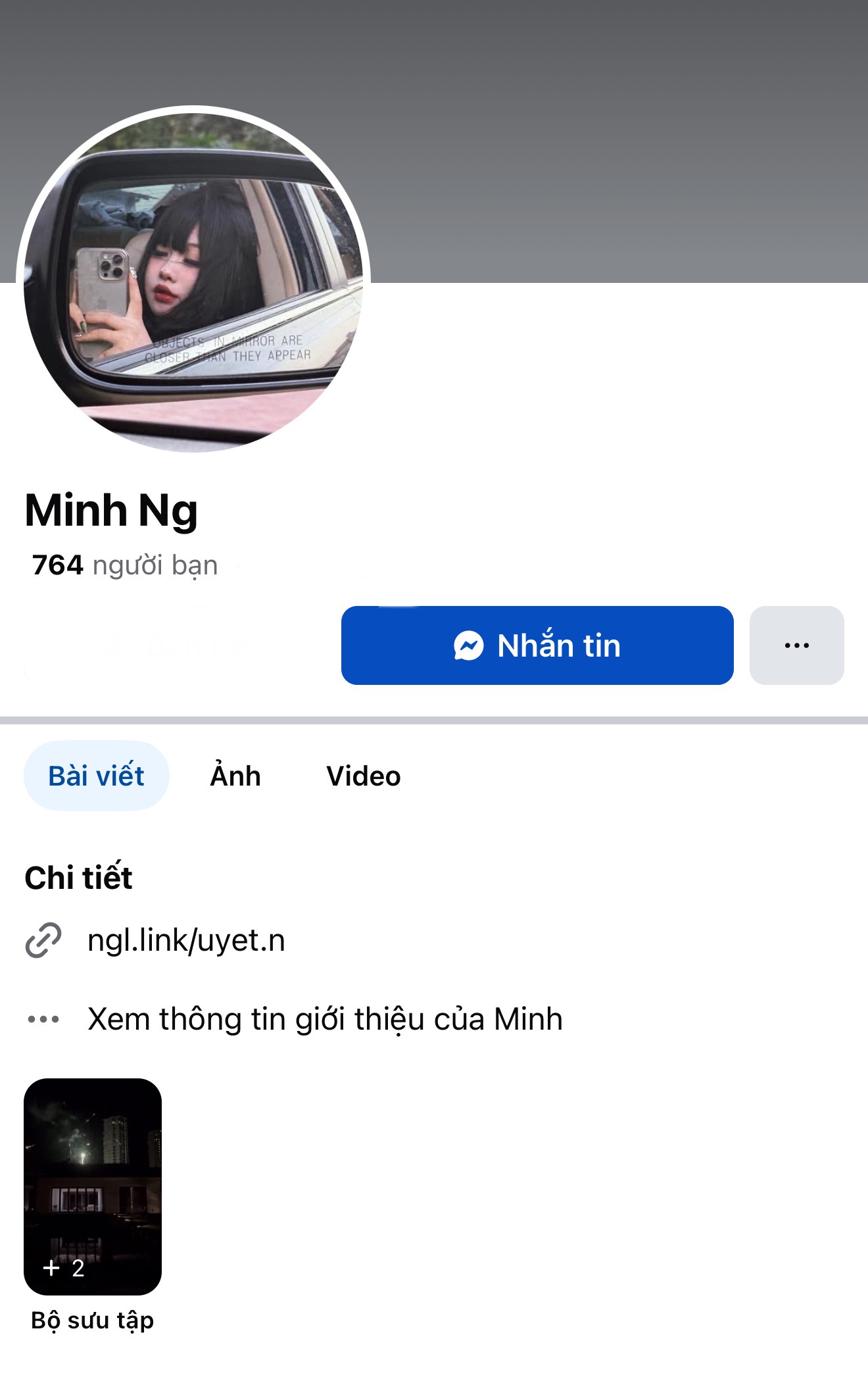868x1383 pixels.
Task: Open the Bộ sưu tập collection thumbnail
Action: coord(93,1186)
